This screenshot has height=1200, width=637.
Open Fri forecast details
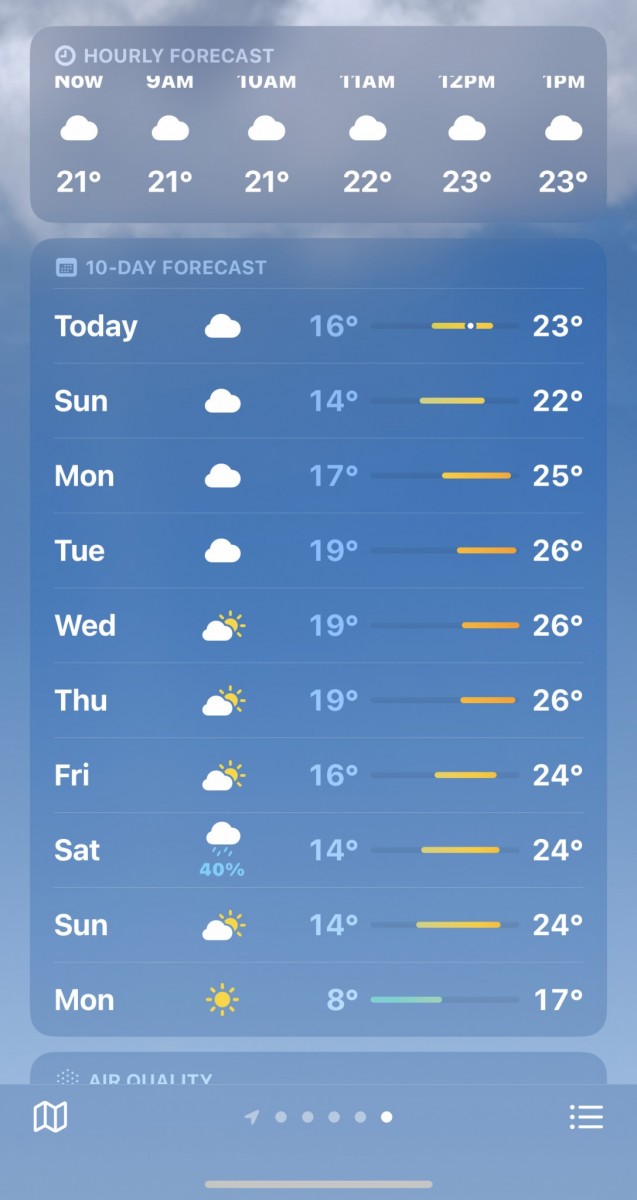tap(318, 775)
